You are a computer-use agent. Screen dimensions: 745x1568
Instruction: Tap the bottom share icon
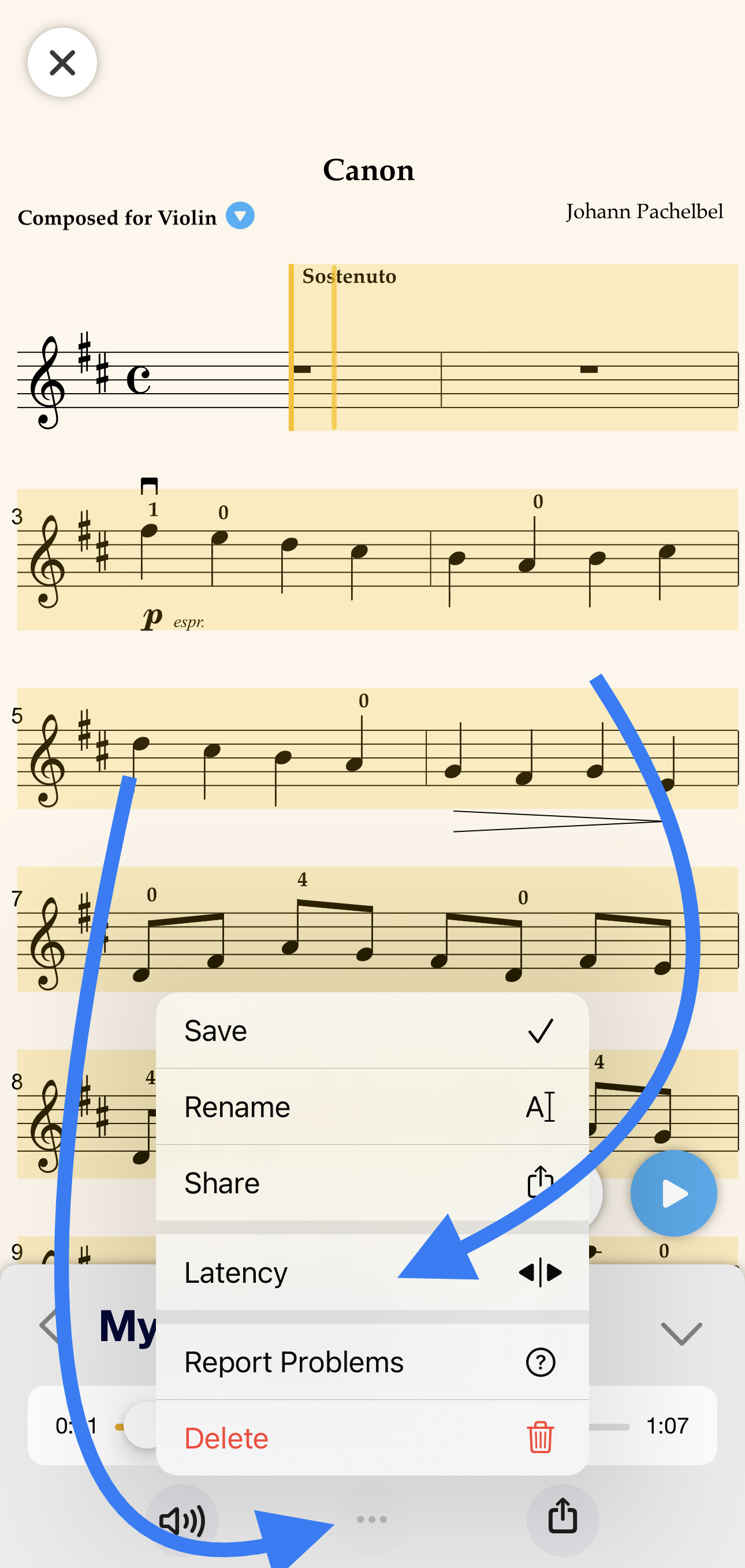(563, 1520)
